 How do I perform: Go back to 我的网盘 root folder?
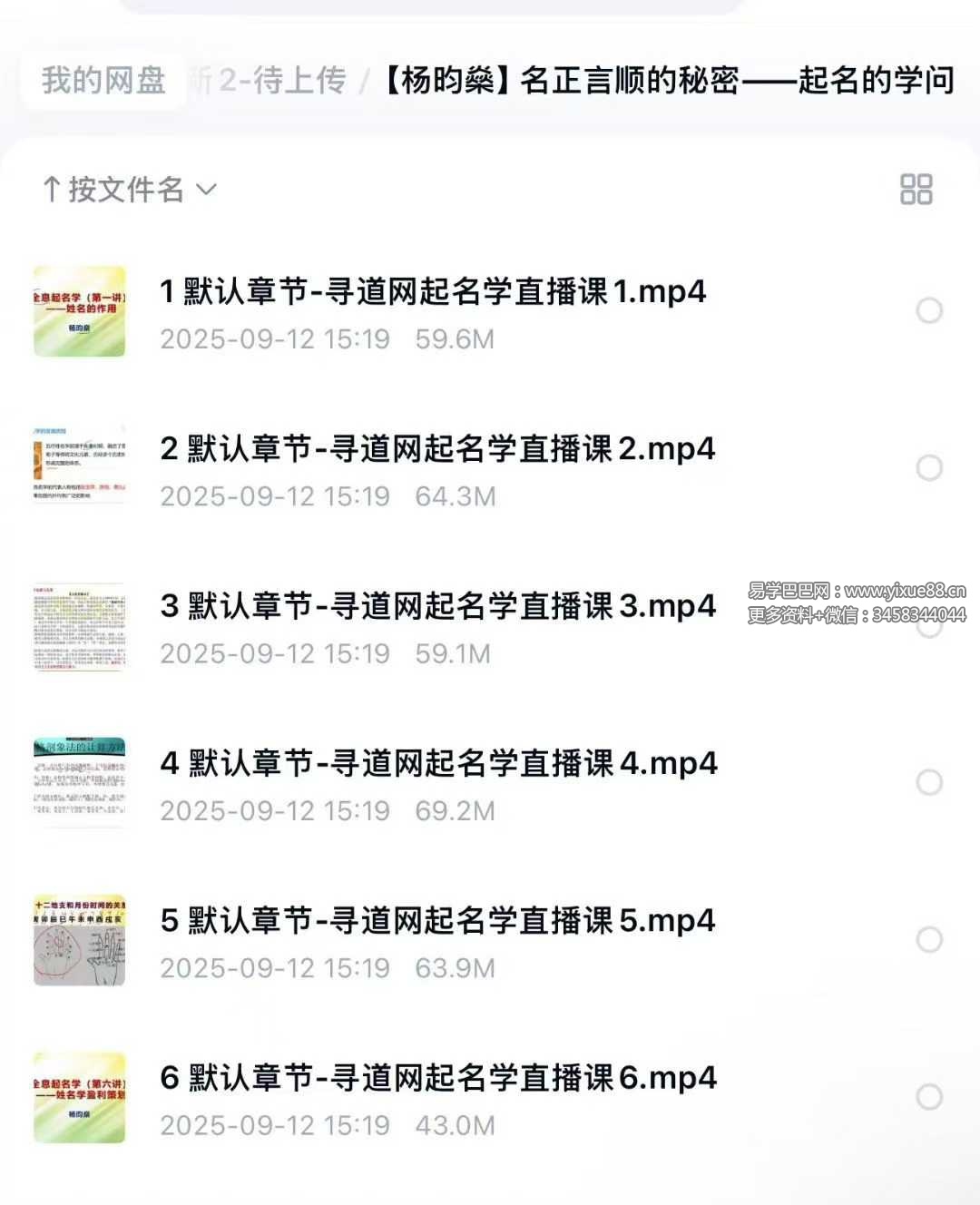[103, 81]
